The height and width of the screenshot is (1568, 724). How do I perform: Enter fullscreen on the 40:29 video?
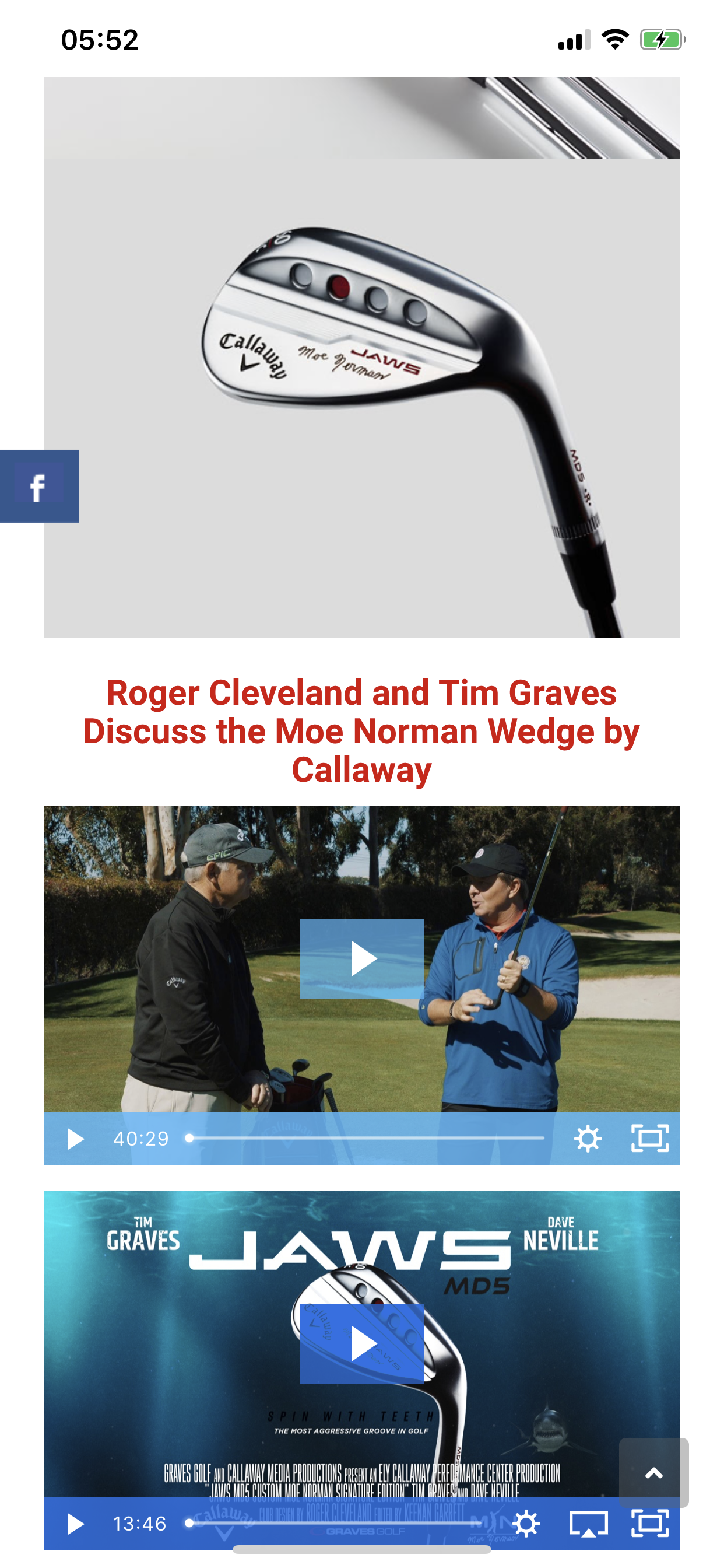(649, 1138)
